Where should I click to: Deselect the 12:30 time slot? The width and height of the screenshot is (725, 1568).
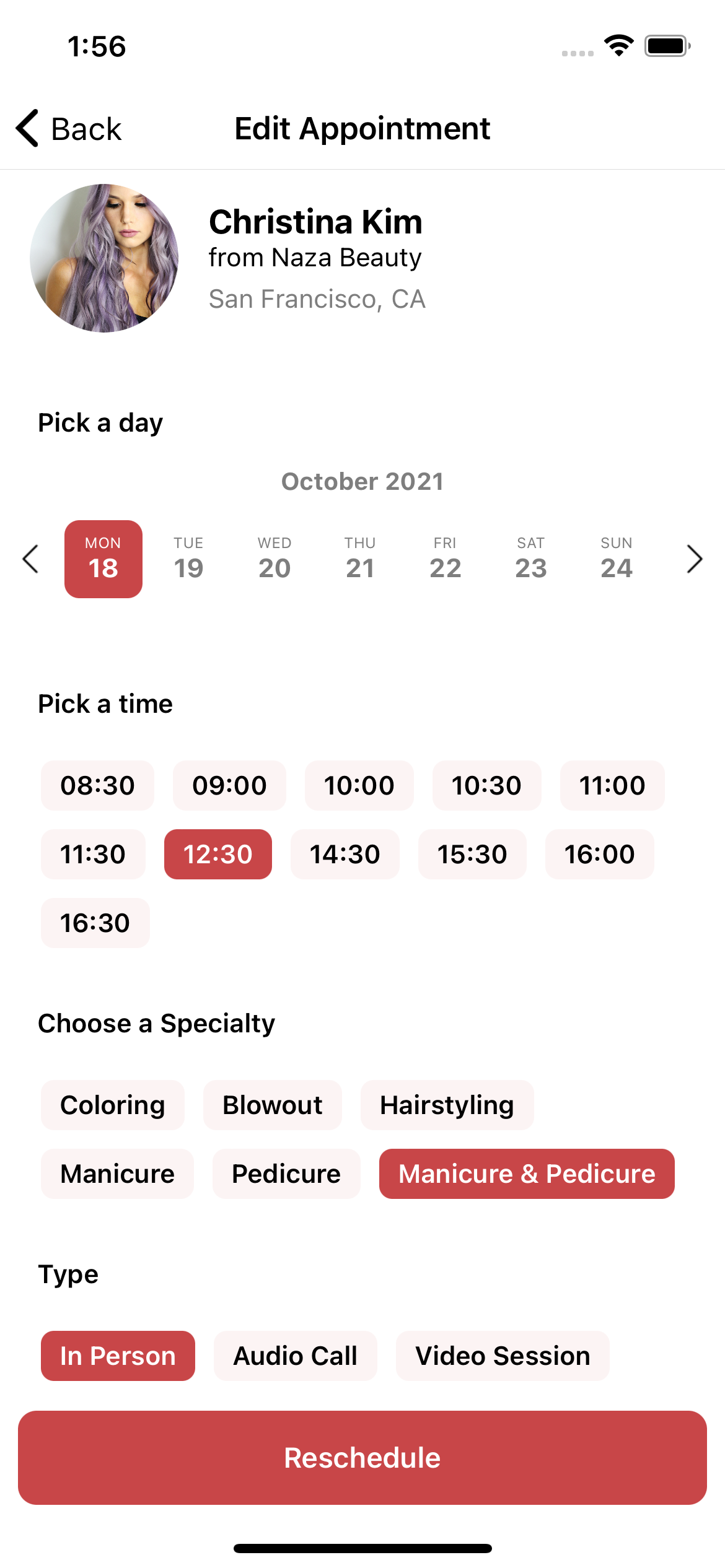(217, 854)
